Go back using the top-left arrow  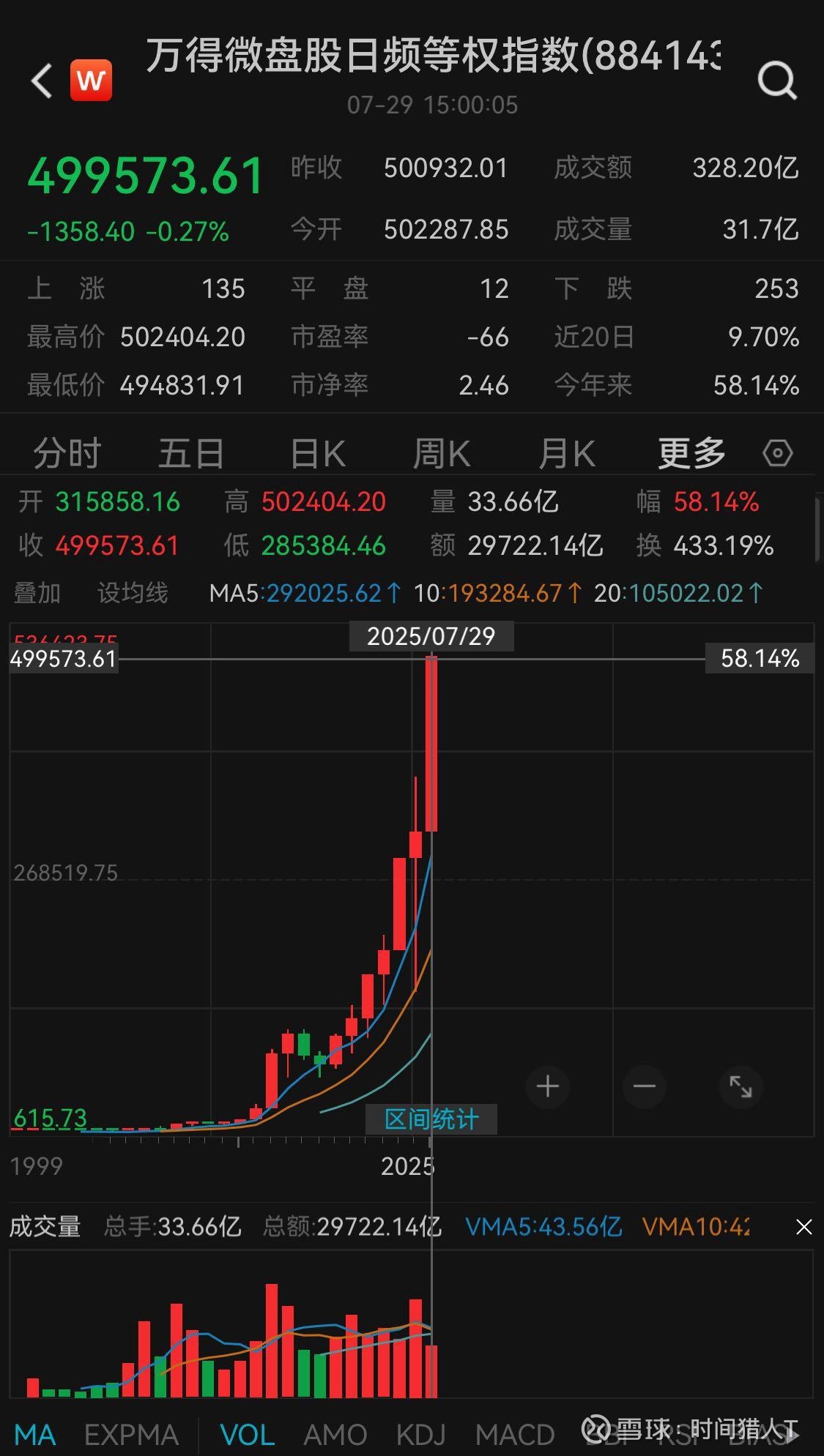(42, 81)
